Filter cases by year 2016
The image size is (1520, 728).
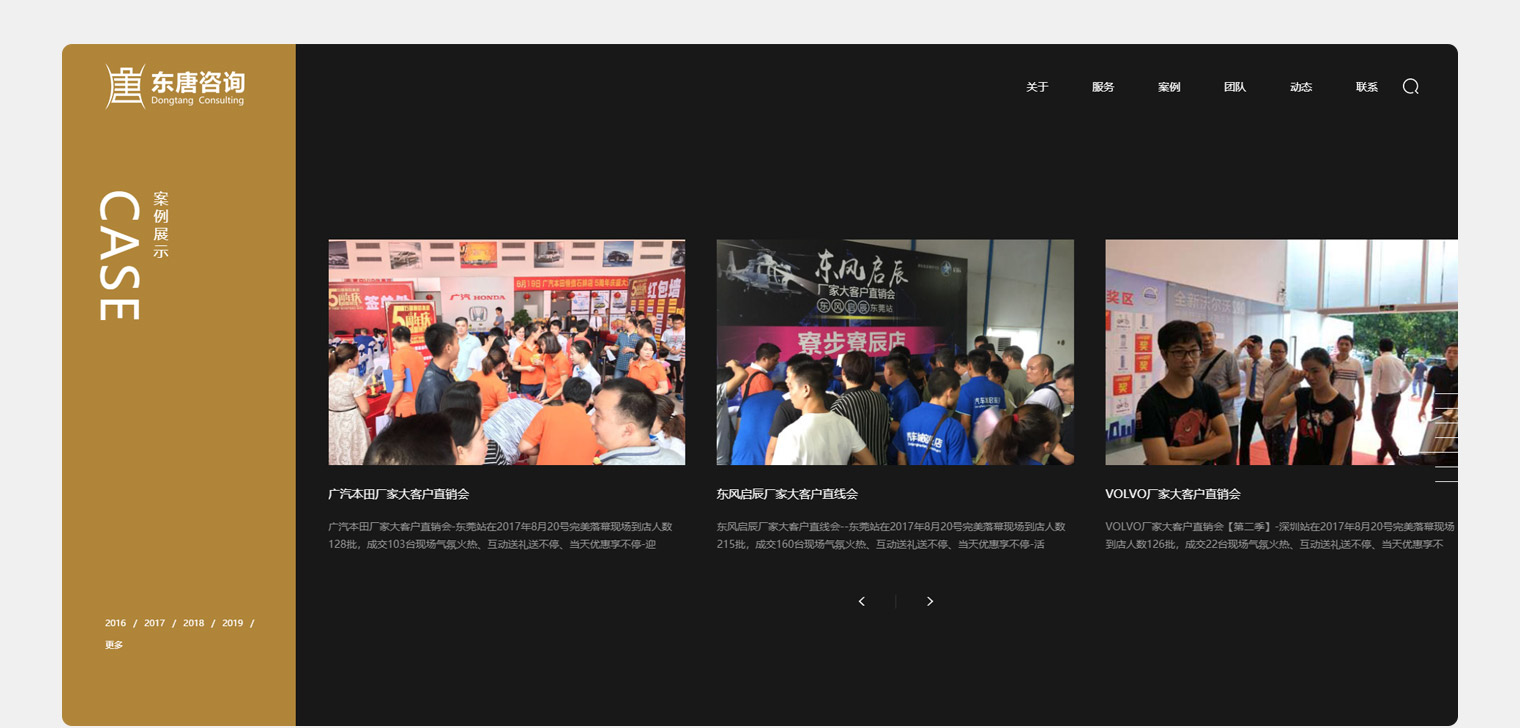pyautogui.click(x=116, y=623)
